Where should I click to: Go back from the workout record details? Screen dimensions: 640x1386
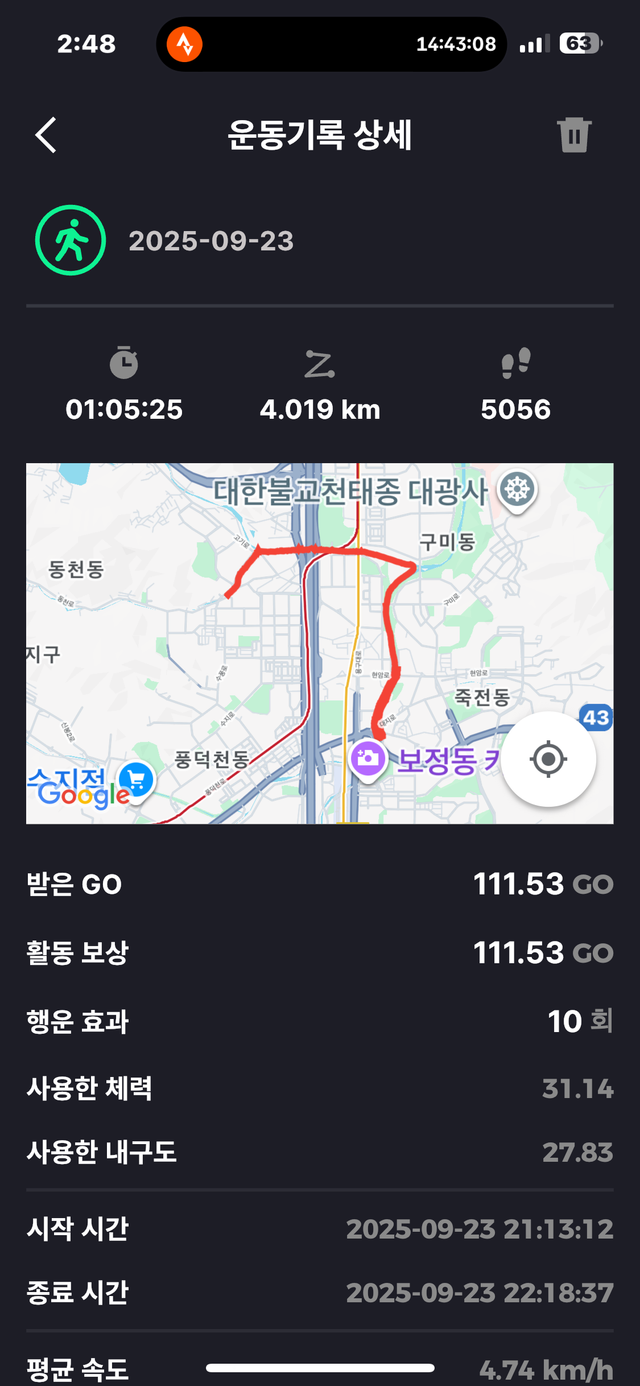[46, 135]
